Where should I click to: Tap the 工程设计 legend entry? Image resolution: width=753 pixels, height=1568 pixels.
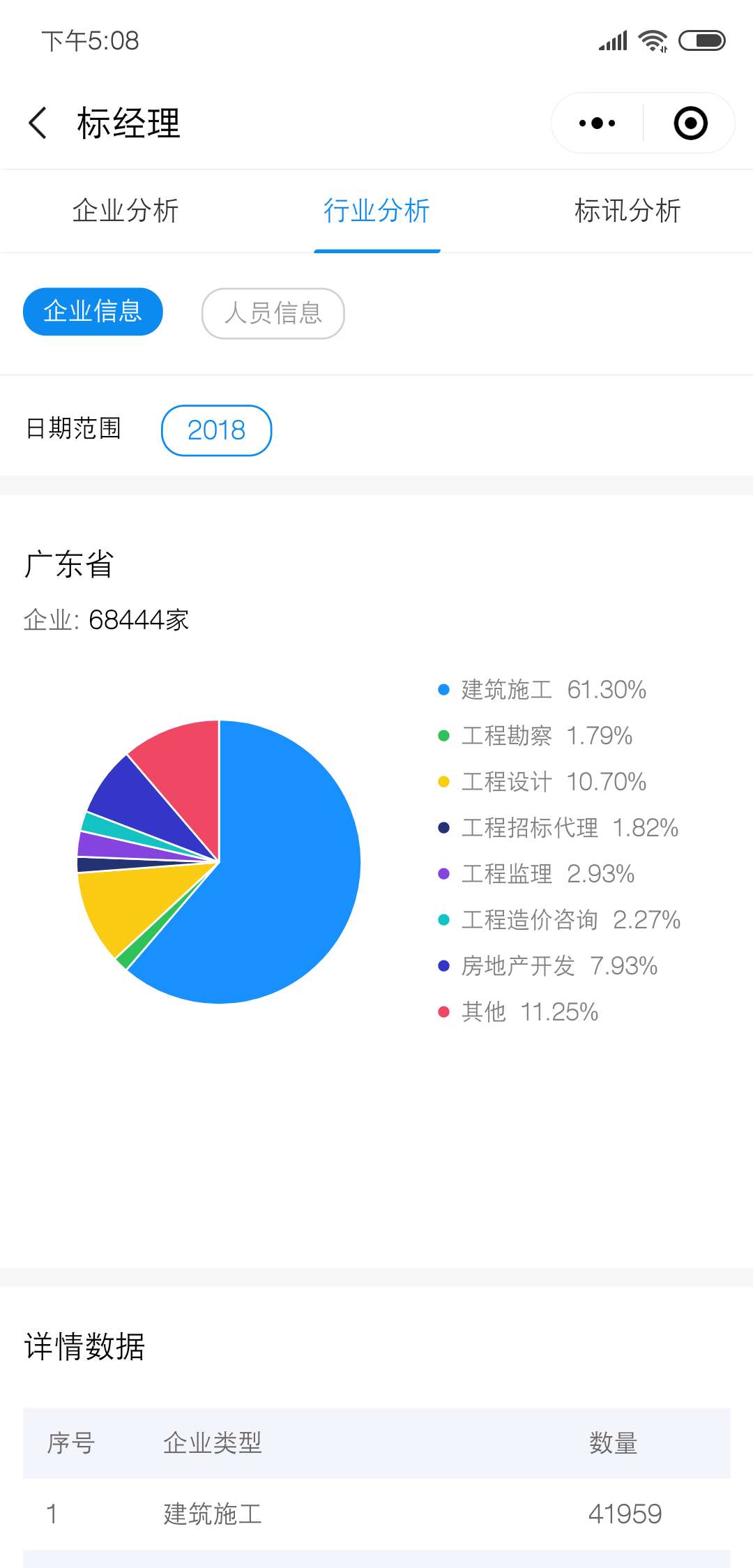coord(542,782)
